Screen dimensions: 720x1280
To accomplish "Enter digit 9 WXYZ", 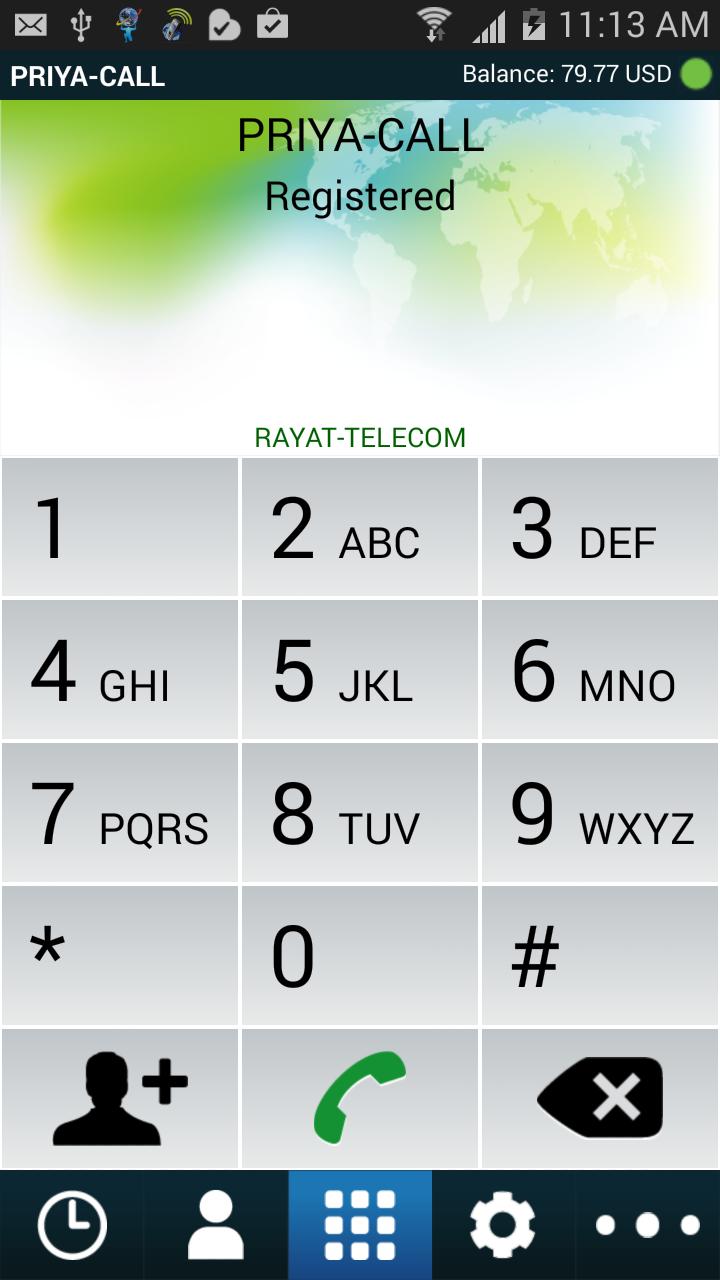I will pos(600,813).
